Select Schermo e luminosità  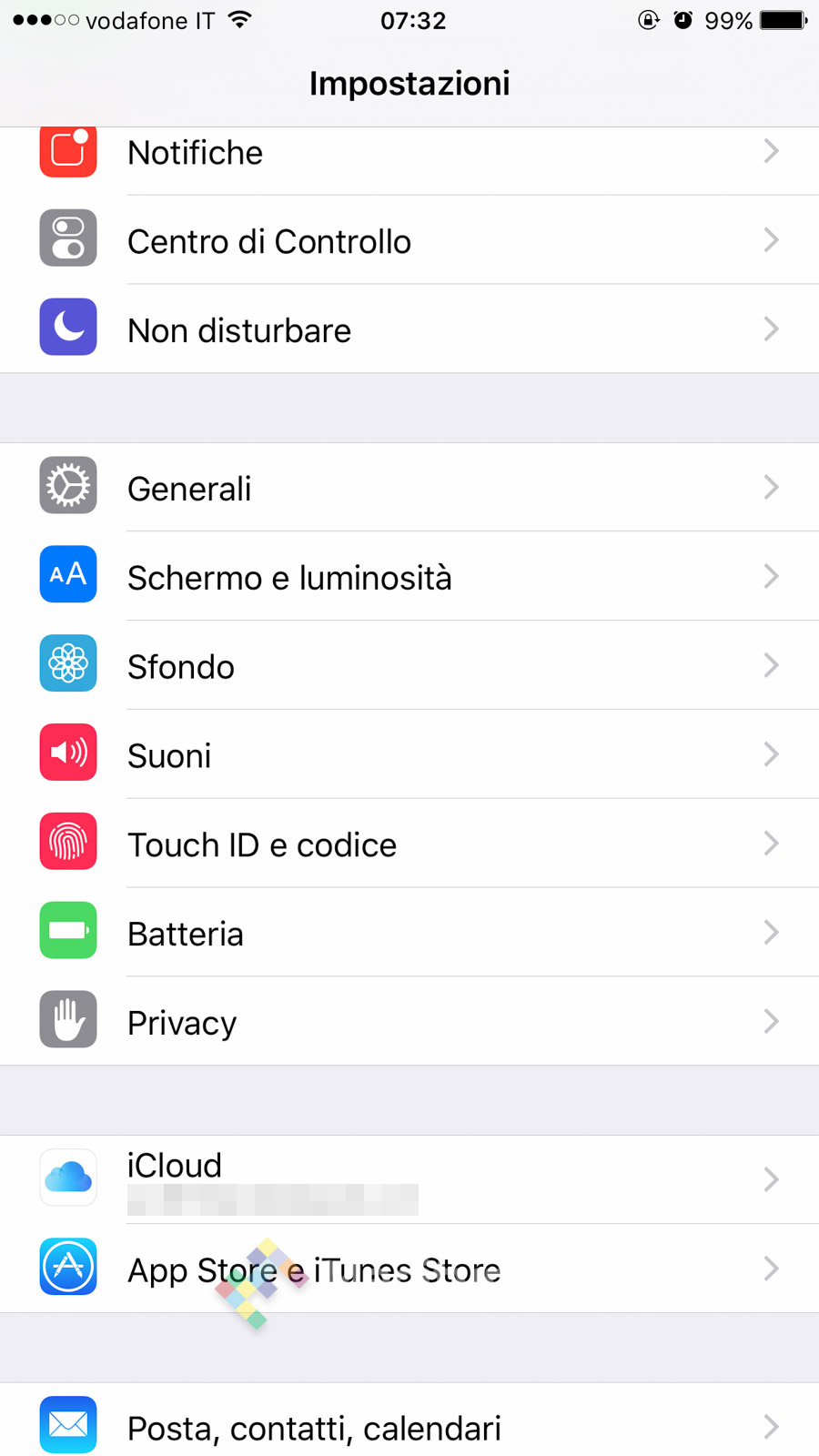coord(409,577)
